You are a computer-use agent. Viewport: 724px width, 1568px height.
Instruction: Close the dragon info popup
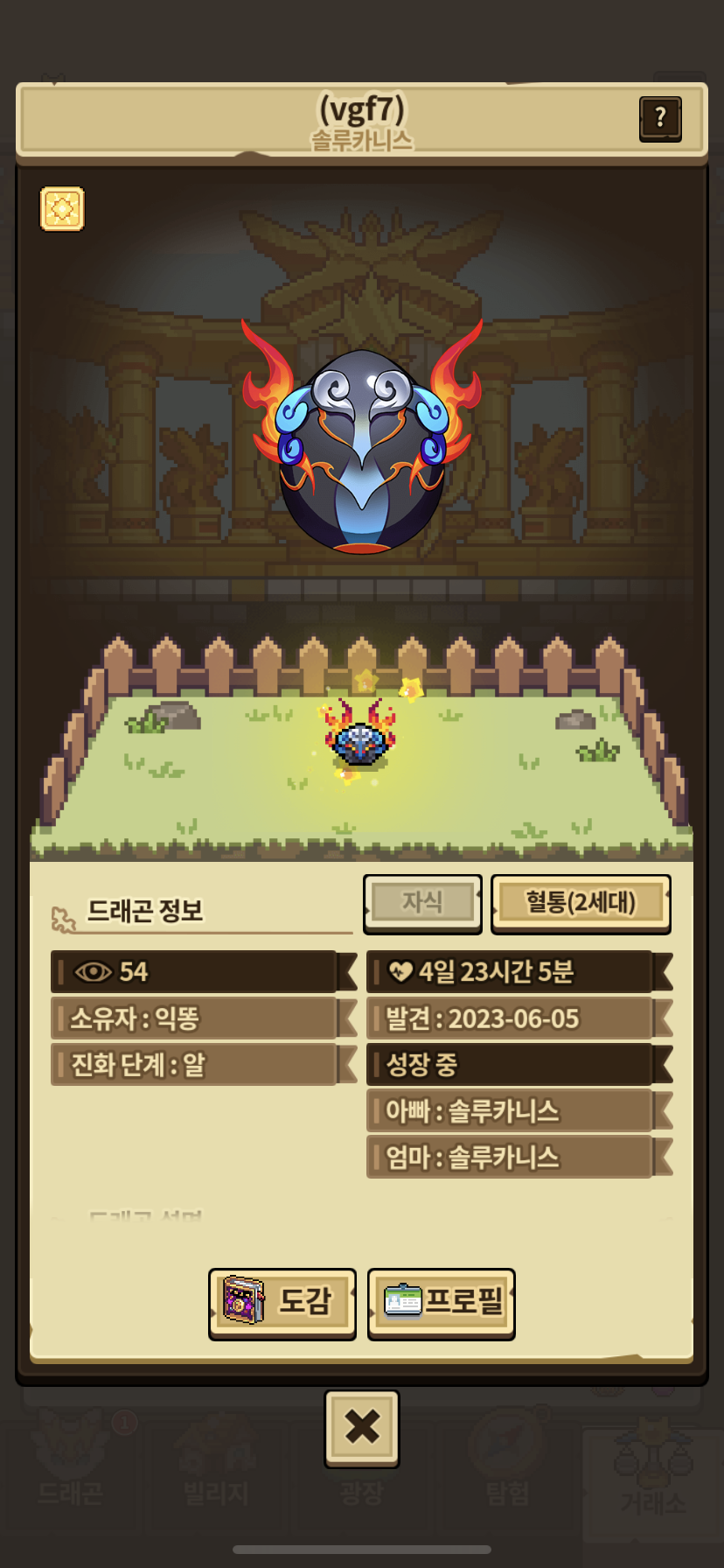pos(362,1426)
